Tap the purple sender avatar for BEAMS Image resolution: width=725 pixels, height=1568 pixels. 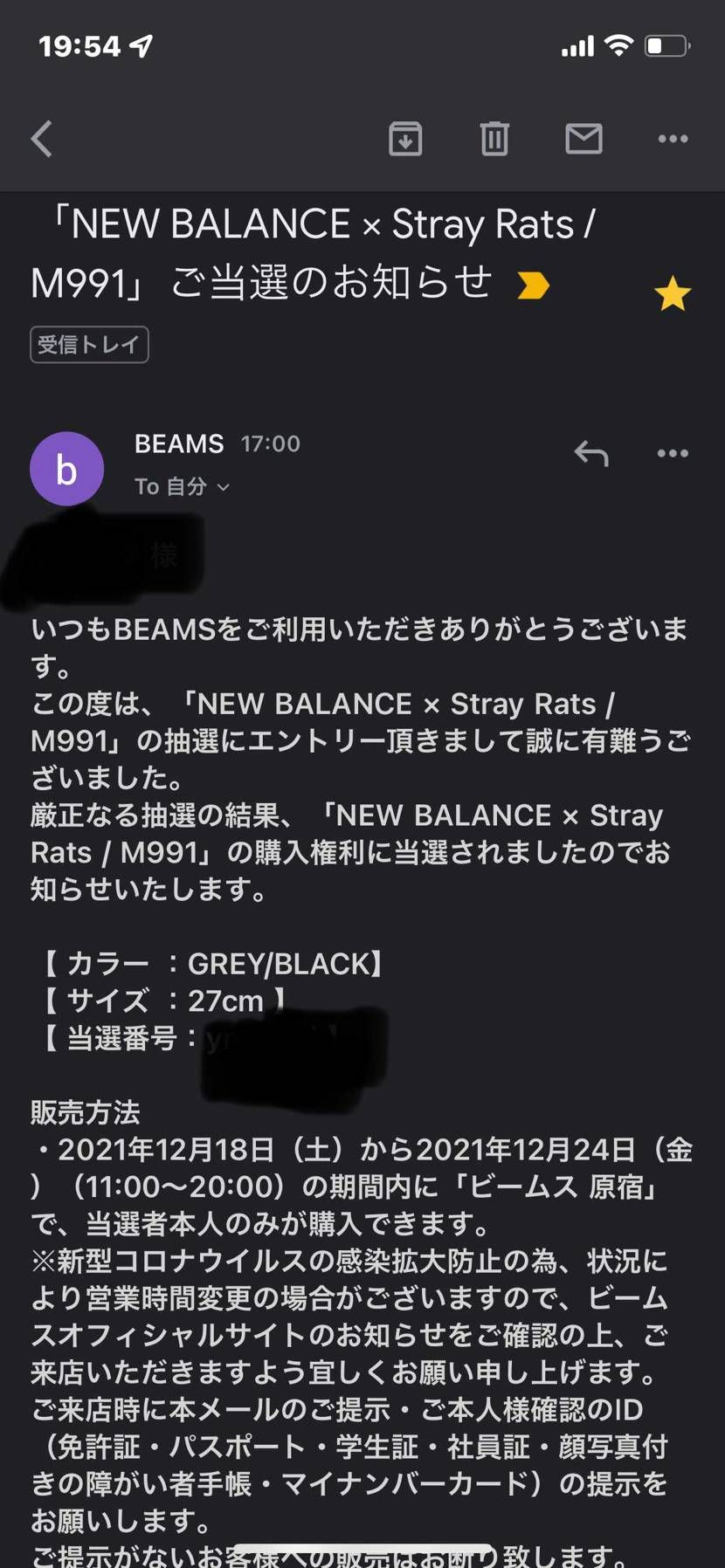[67, 468]
